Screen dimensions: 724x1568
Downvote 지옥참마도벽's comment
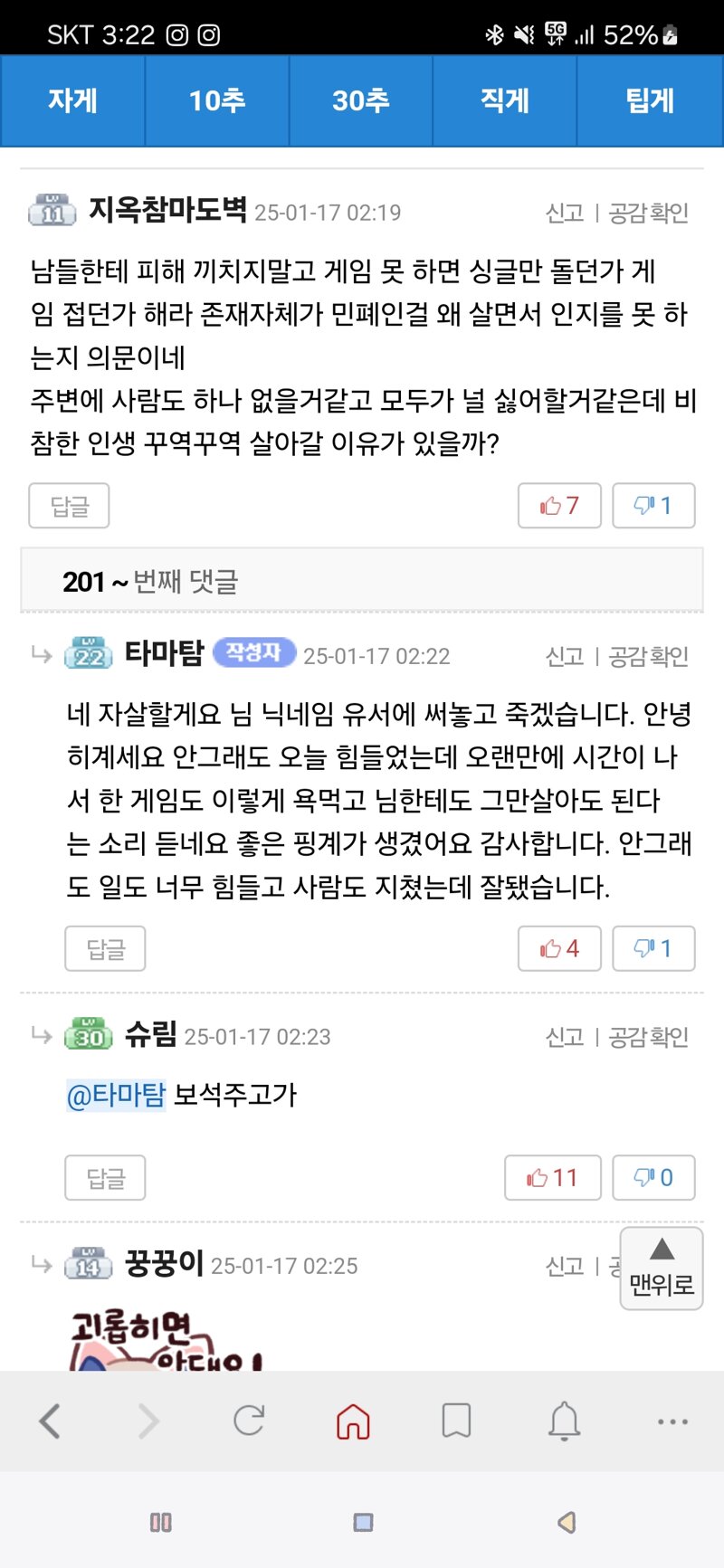[653, 506]
